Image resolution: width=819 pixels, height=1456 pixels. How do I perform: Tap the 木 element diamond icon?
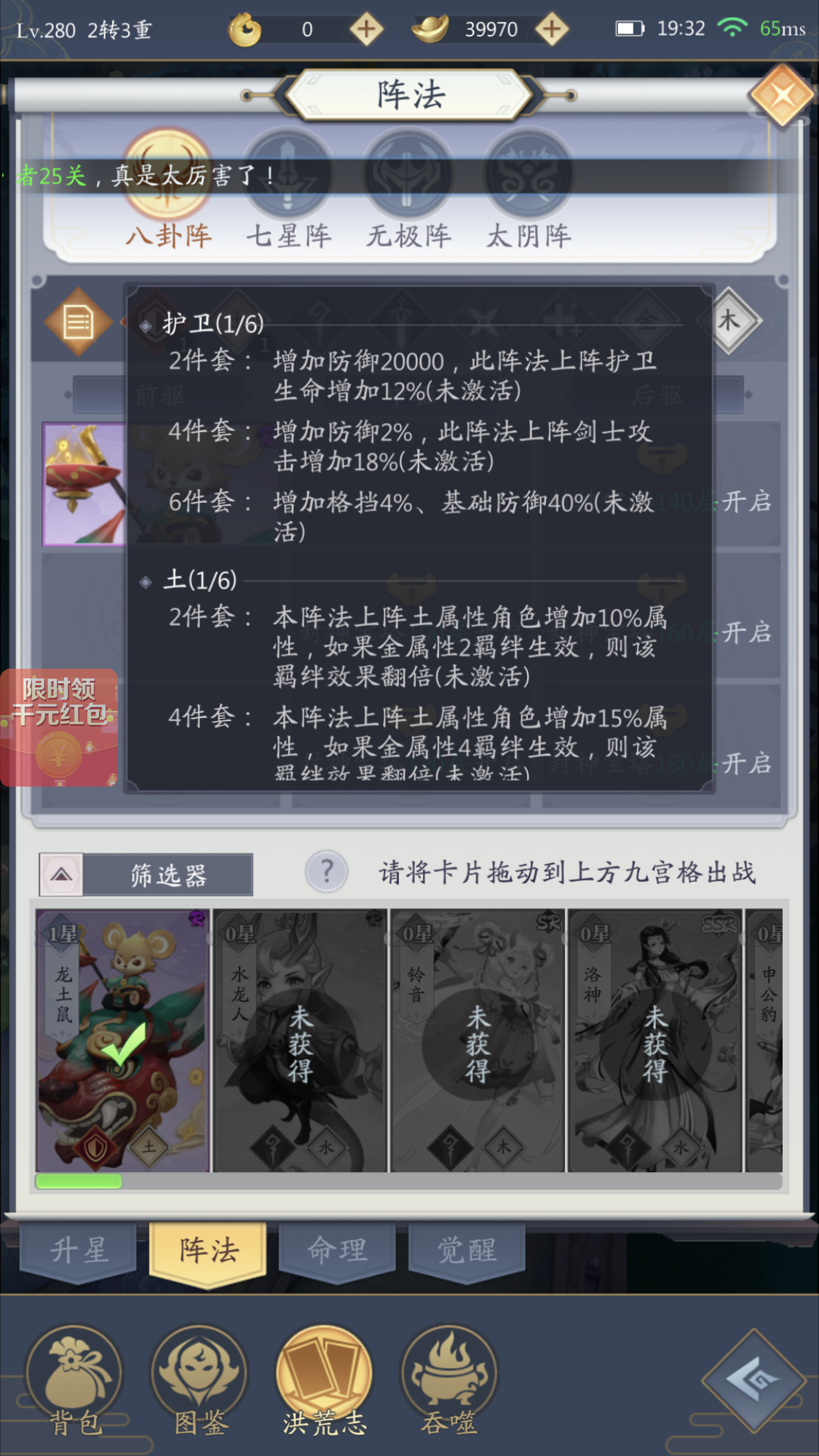(729, 320)
